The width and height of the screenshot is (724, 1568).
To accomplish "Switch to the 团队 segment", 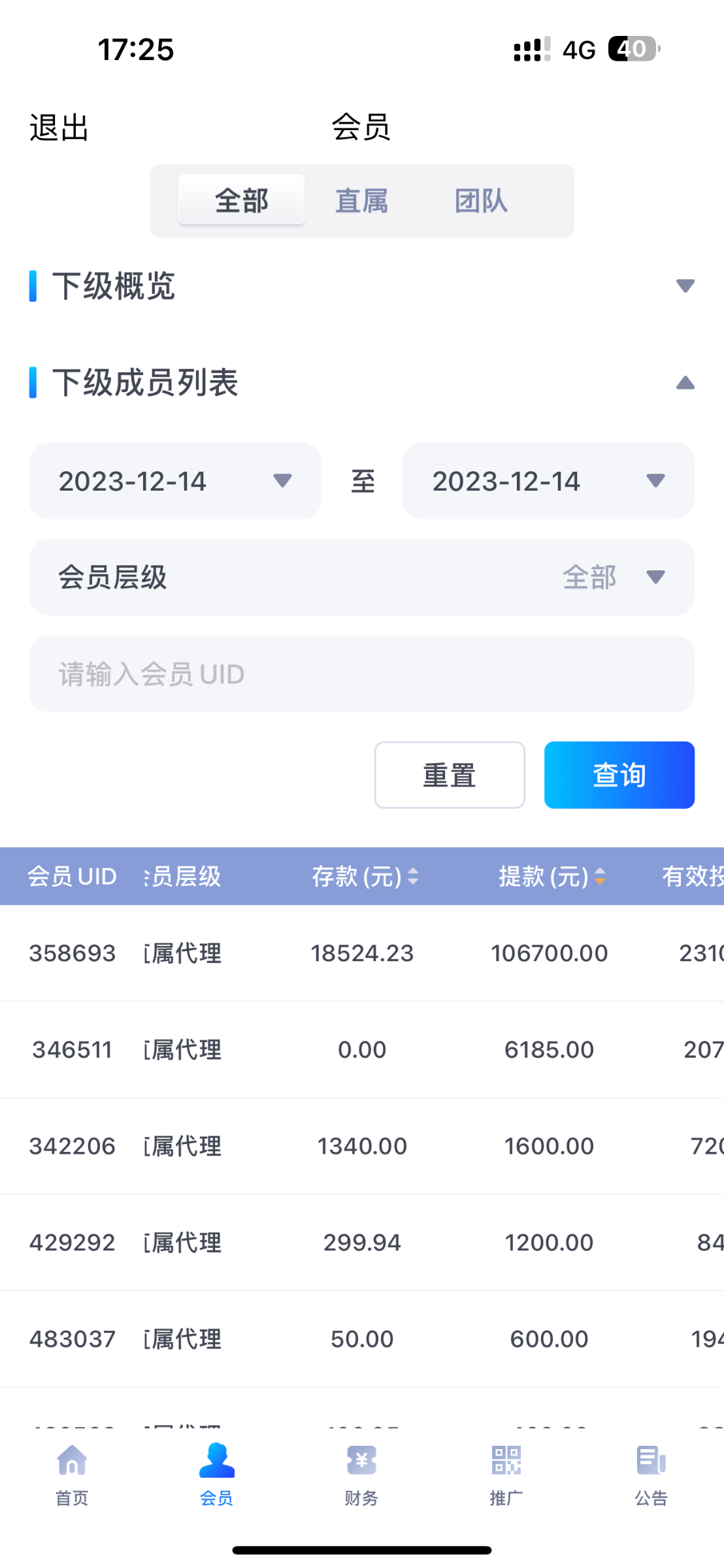I will tap(481, 201).
